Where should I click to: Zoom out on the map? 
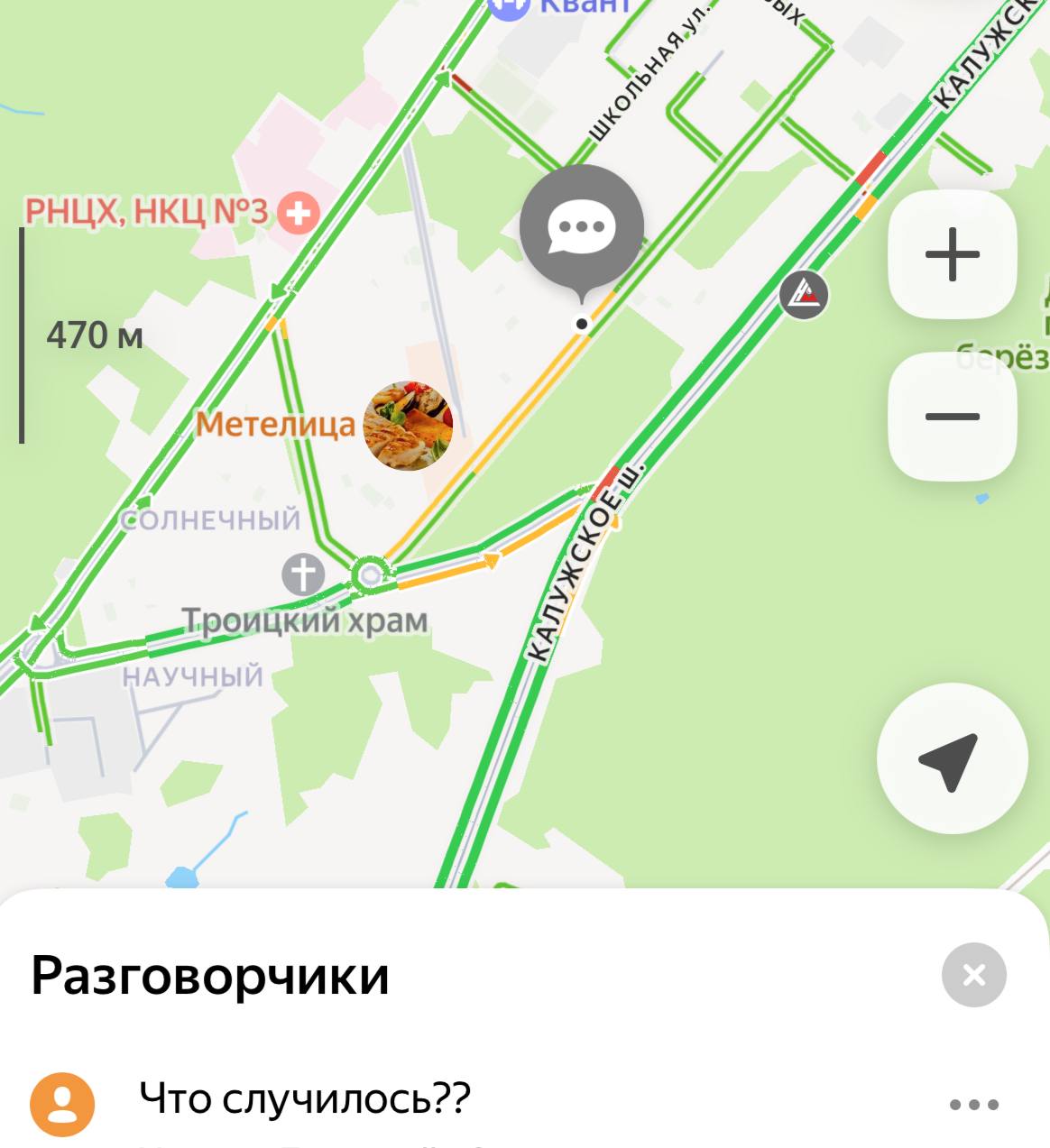(x=952, y=417)
